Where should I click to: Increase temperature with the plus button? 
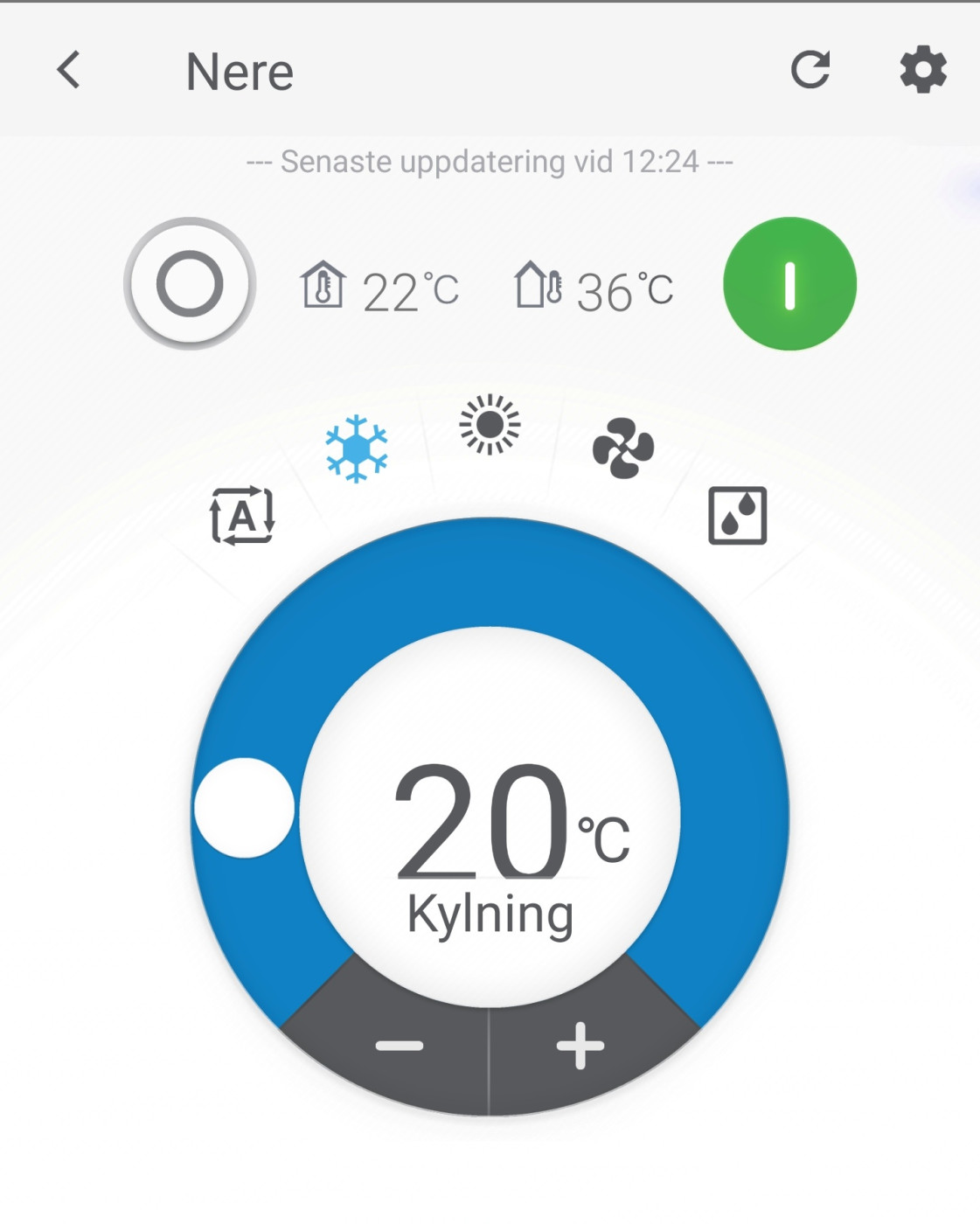coord(580,1046)
